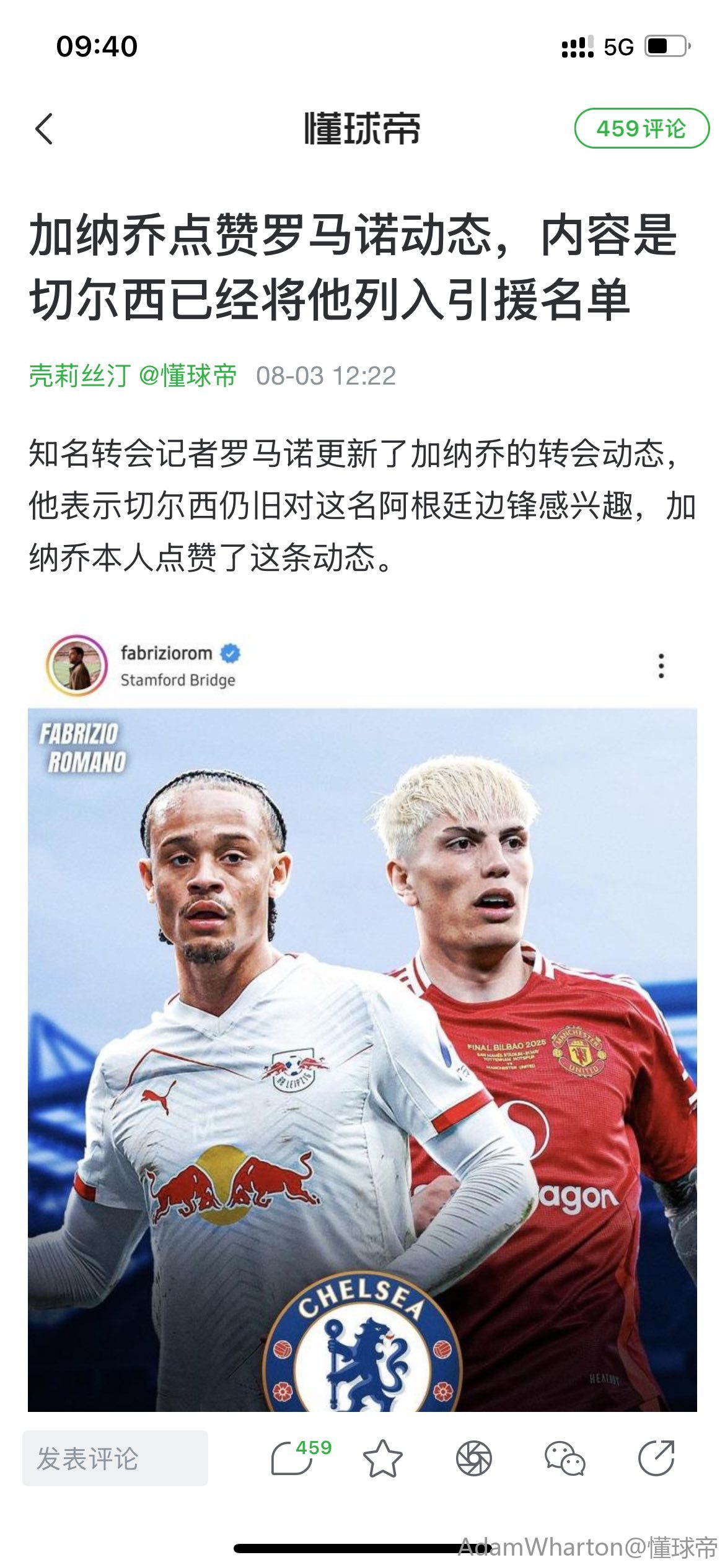Tap the 发表评论 comment input field
Image resolution: width=725 pixels, height=1568 pixels.
115,1458
